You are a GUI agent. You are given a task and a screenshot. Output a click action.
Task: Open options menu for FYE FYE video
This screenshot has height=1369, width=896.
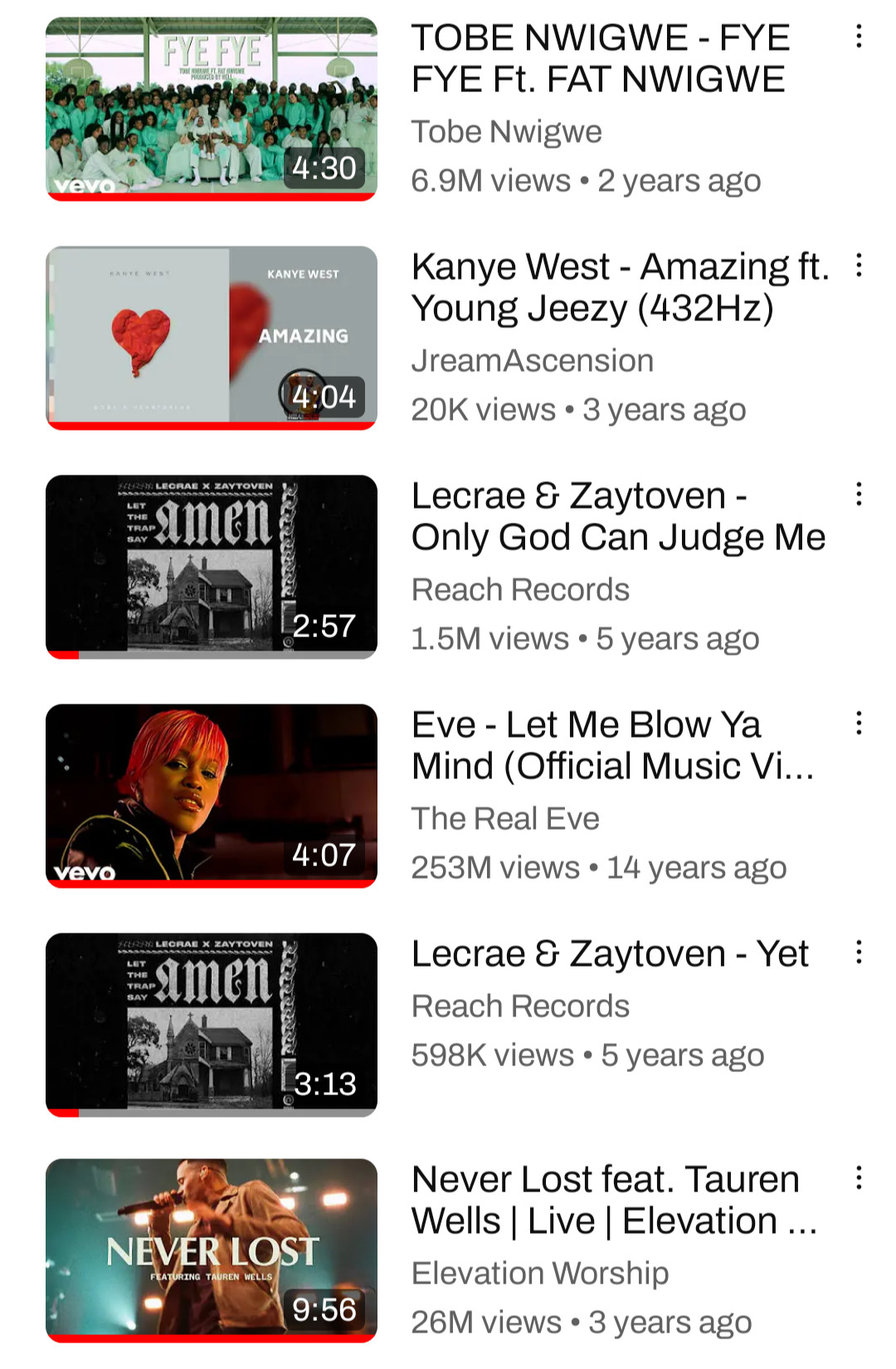859,37
